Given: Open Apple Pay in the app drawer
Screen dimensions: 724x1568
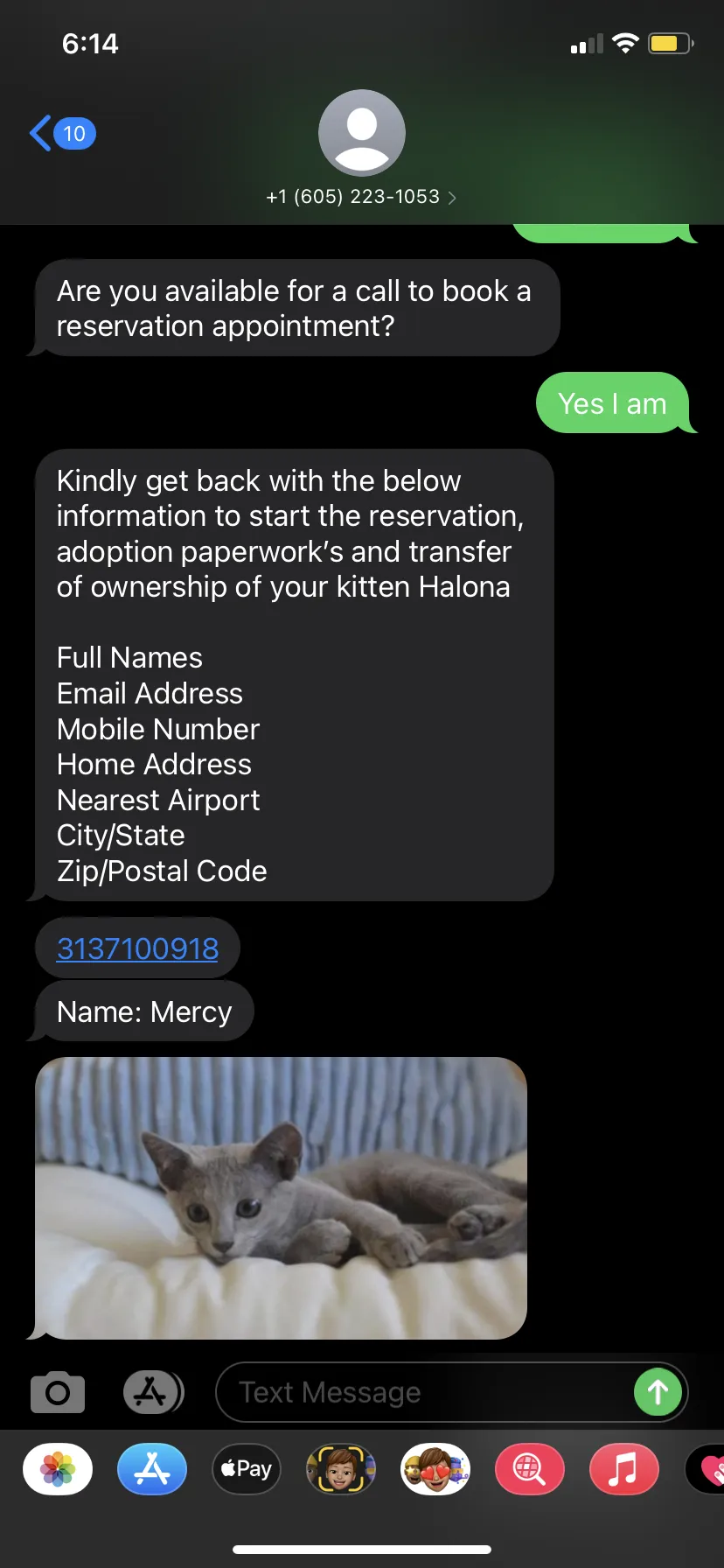Looking at the screenshot, I should tap(247, 1469).
